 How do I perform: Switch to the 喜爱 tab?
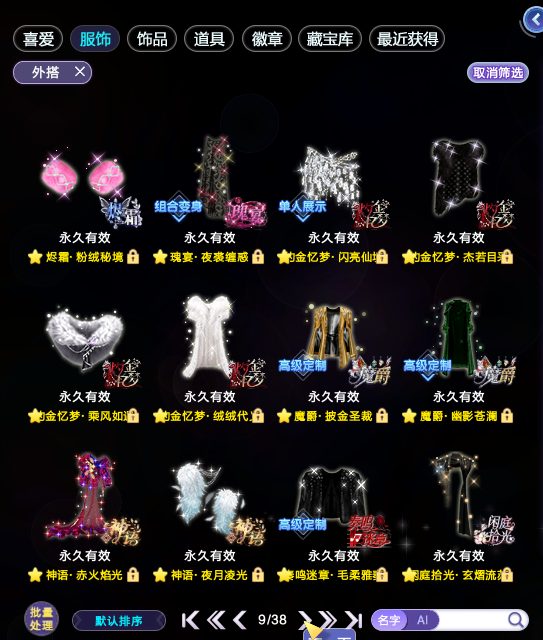(x=38, y=39)
